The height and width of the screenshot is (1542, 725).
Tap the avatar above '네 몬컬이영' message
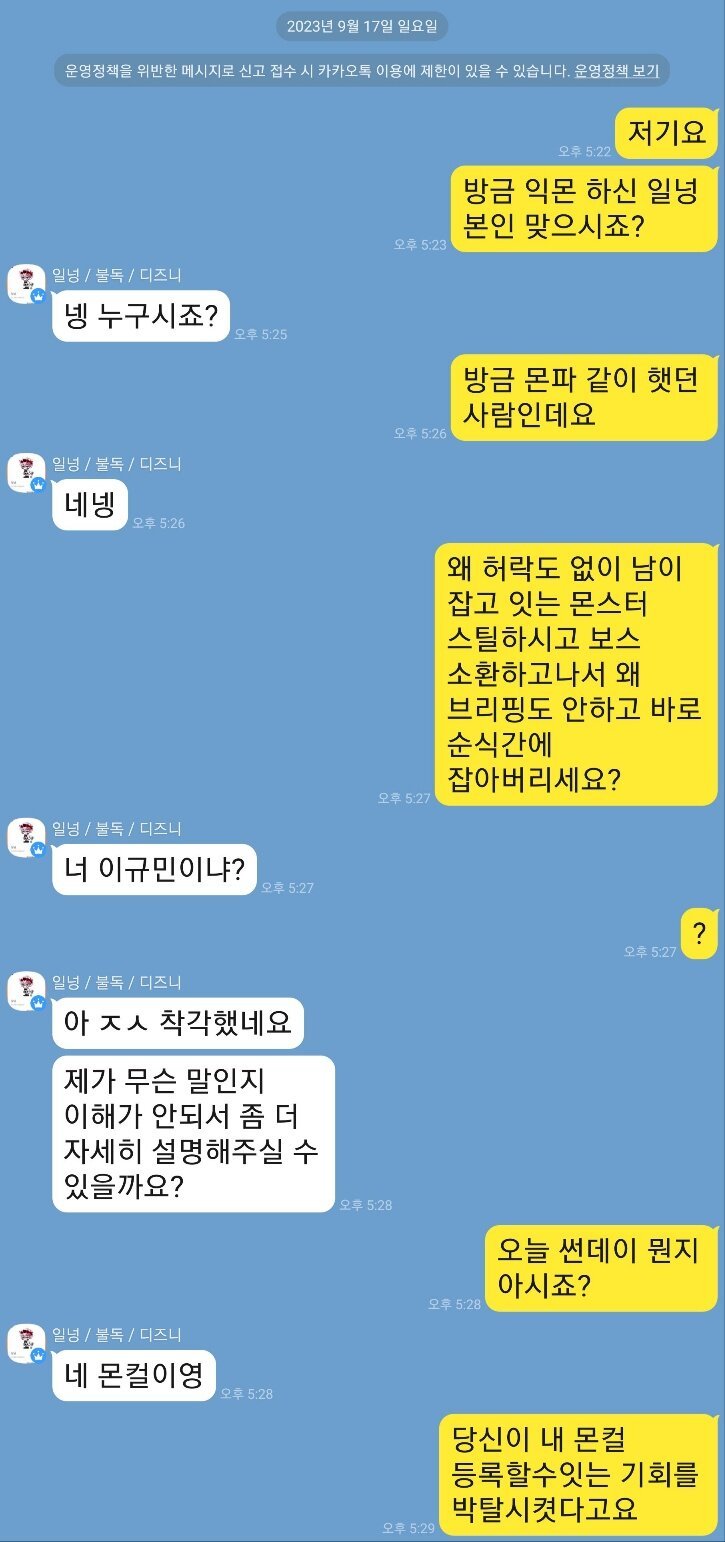[27, 1344]
